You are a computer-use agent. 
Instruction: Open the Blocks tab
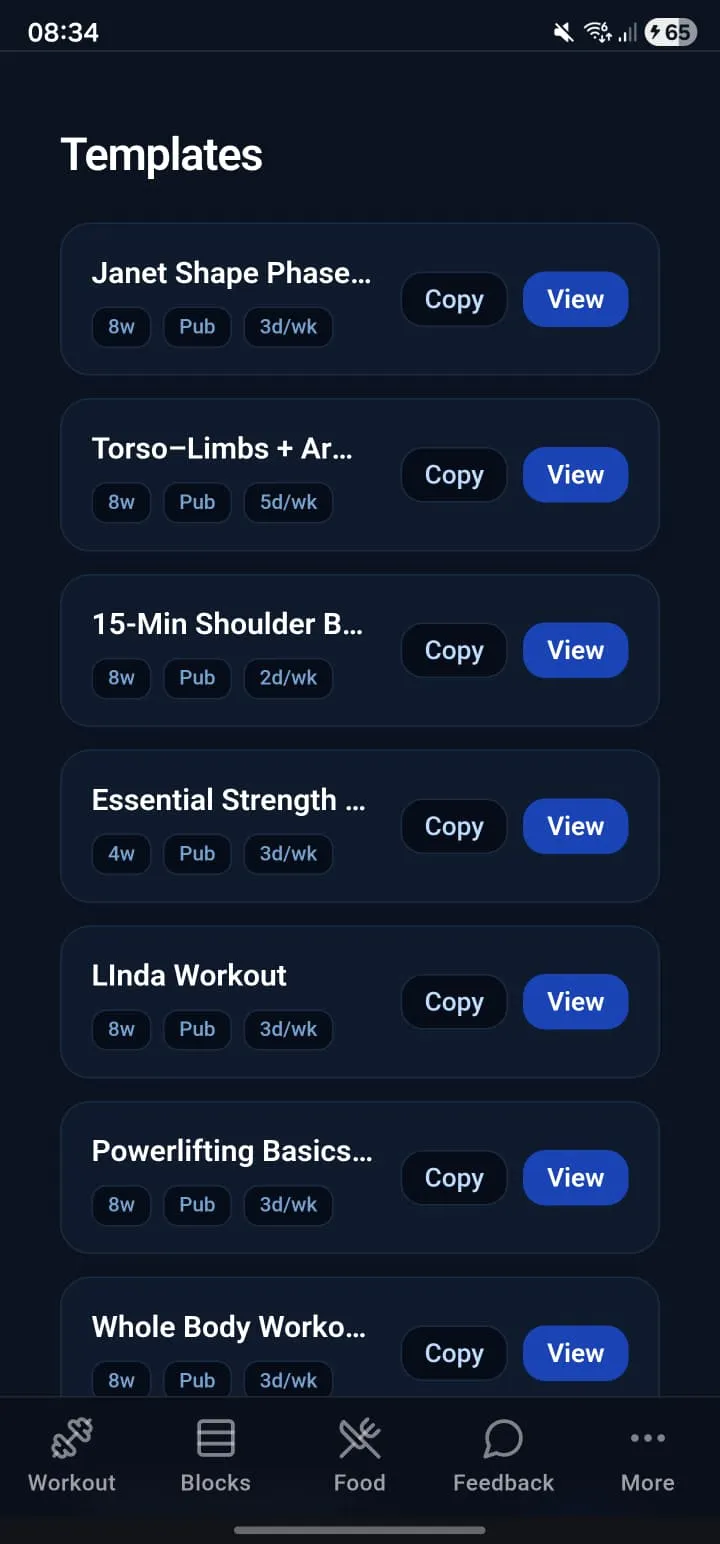[x=216, y=1456]
